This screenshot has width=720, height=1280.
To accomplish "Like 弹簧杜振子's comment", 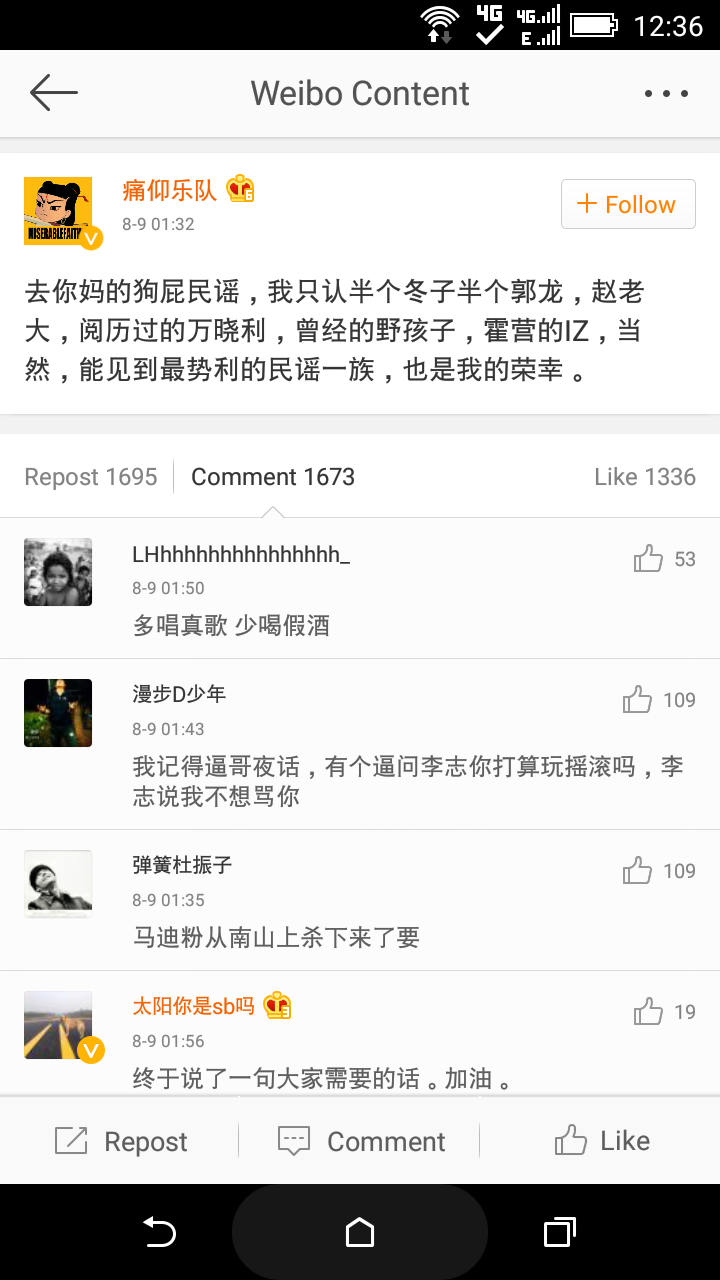I will [x=638, y=871].
